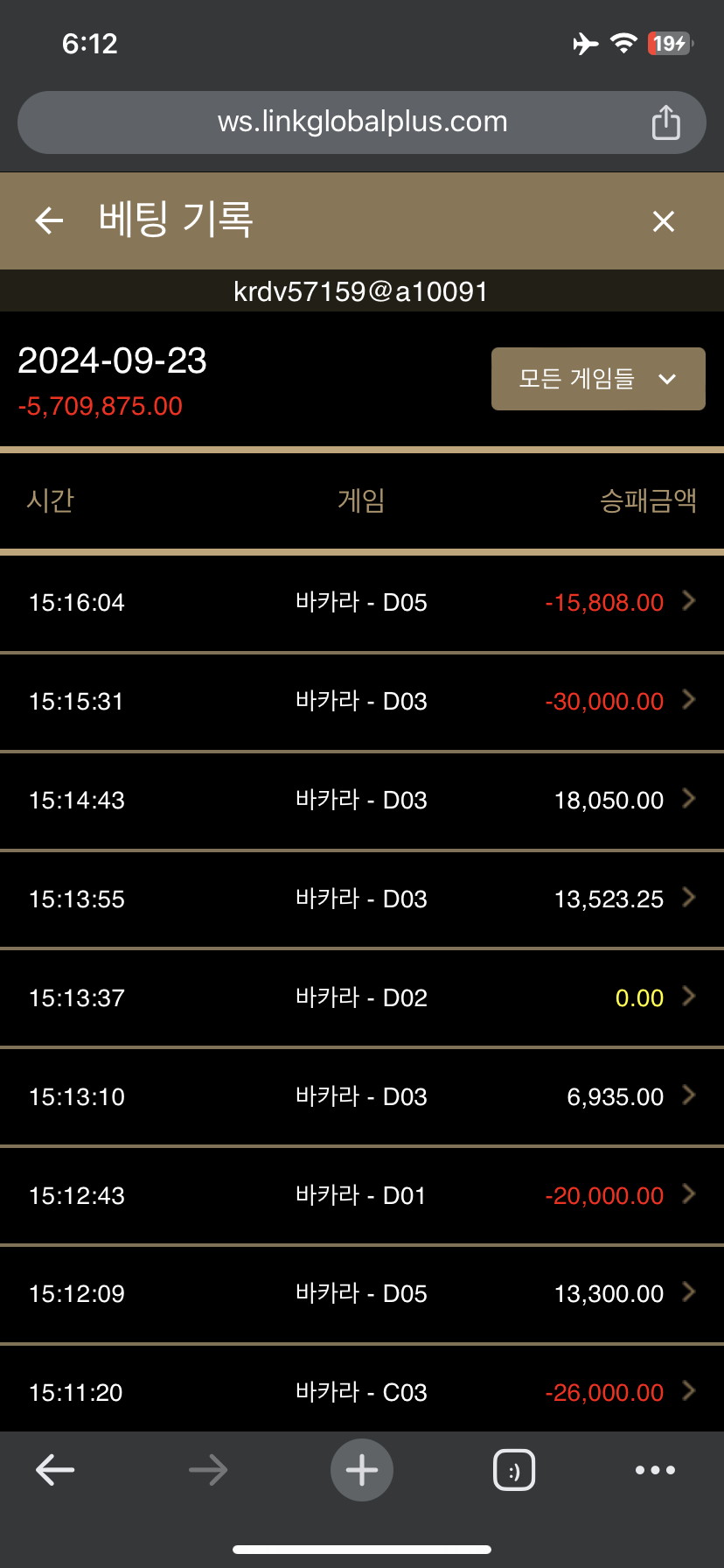724x1568 pixels.
Task: Expand the 모든 게임들 dropdown
Action: [x=598, y=379]
